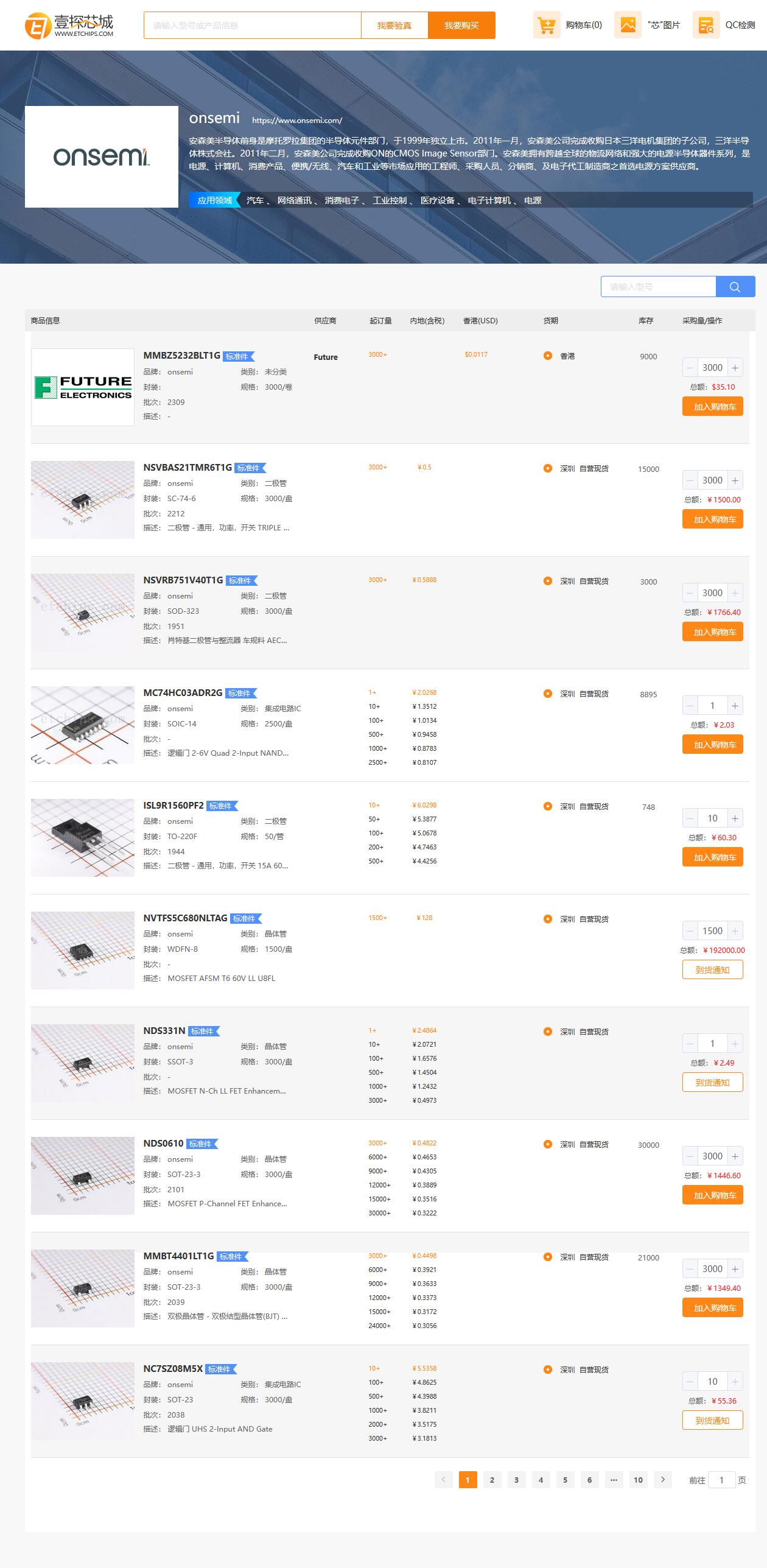
Task: Open the onsemi website link
Action: (297, 121)
